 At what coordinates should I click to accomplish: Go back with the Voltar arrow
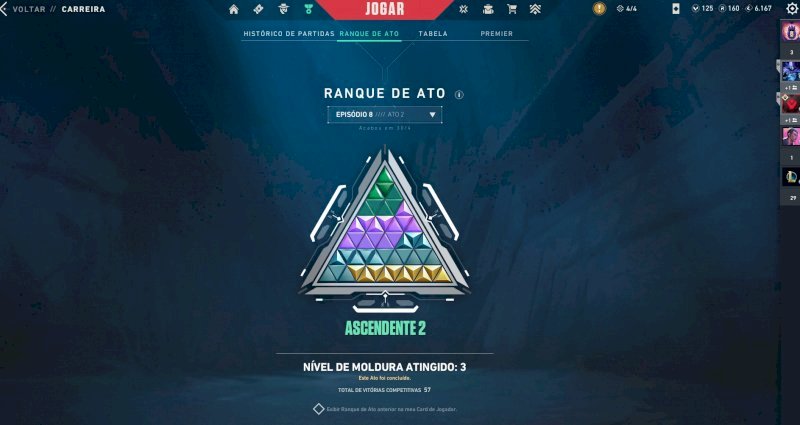[5, 9]
